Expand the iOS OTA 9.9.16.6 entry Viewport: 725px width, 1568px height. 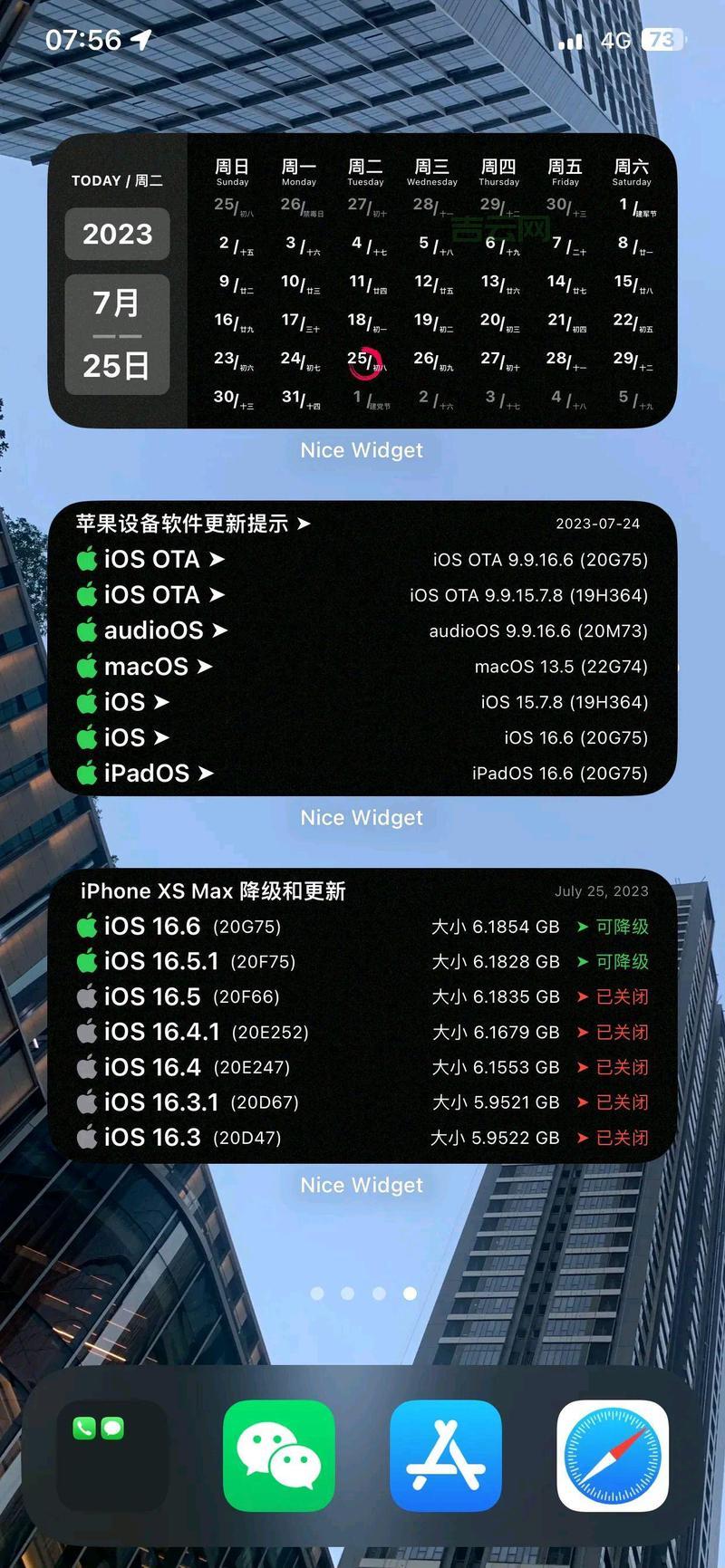click(x=217, y=559)
